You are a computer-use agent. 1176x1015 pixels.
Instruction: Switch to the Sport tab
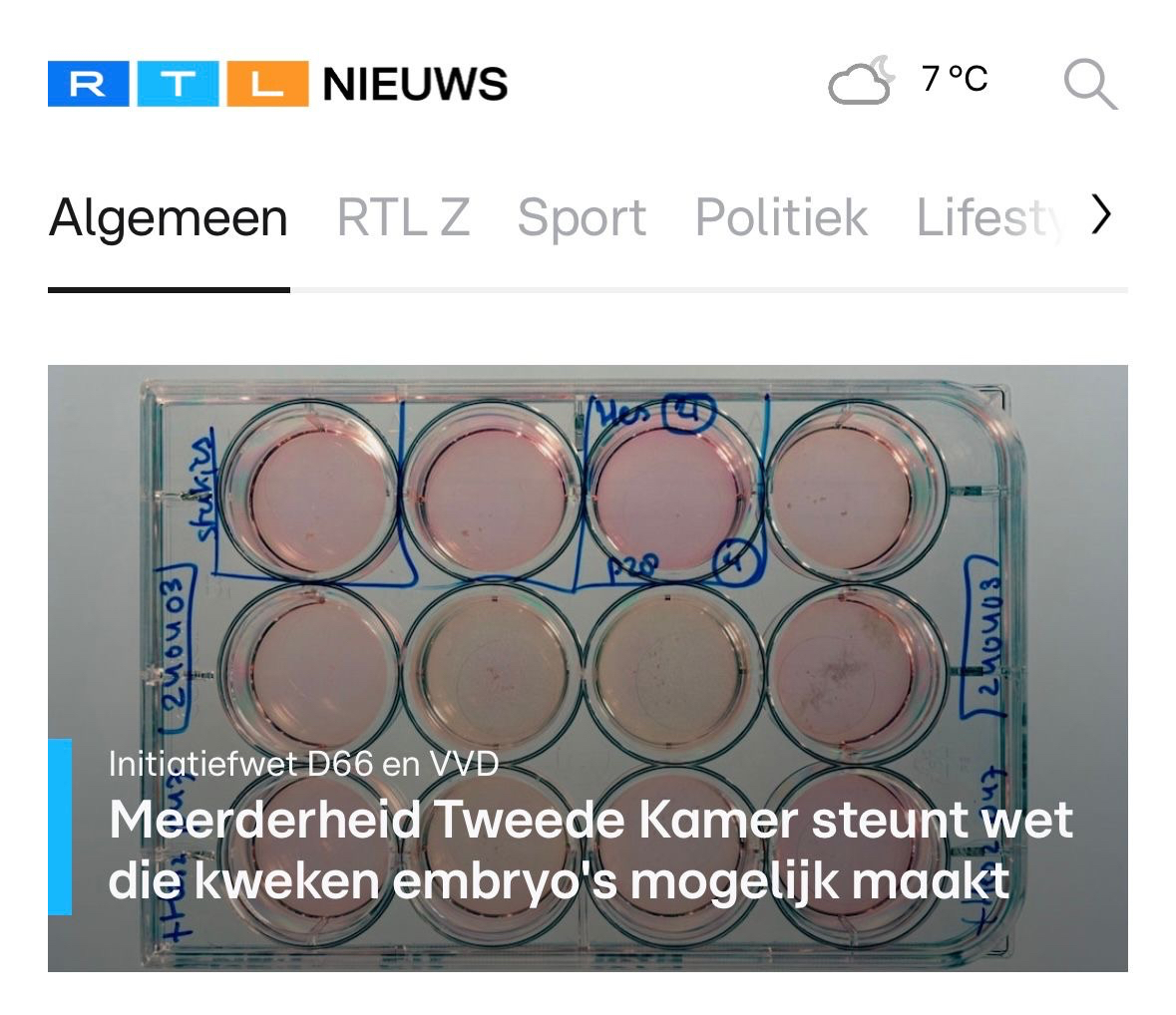point(582,217)
